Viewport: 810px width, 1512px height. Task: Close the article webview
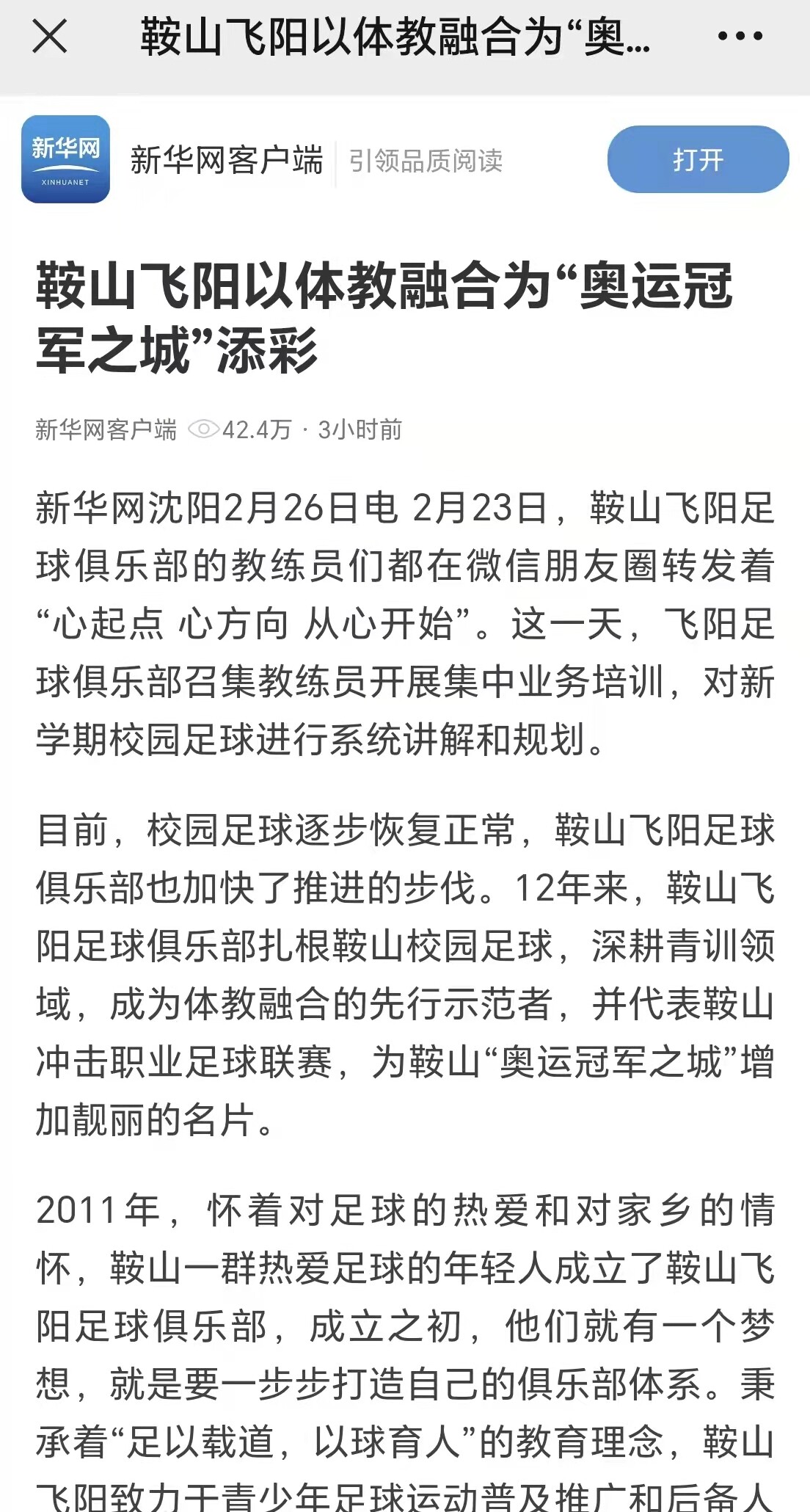pyautogui.click(x=50, y=37)
